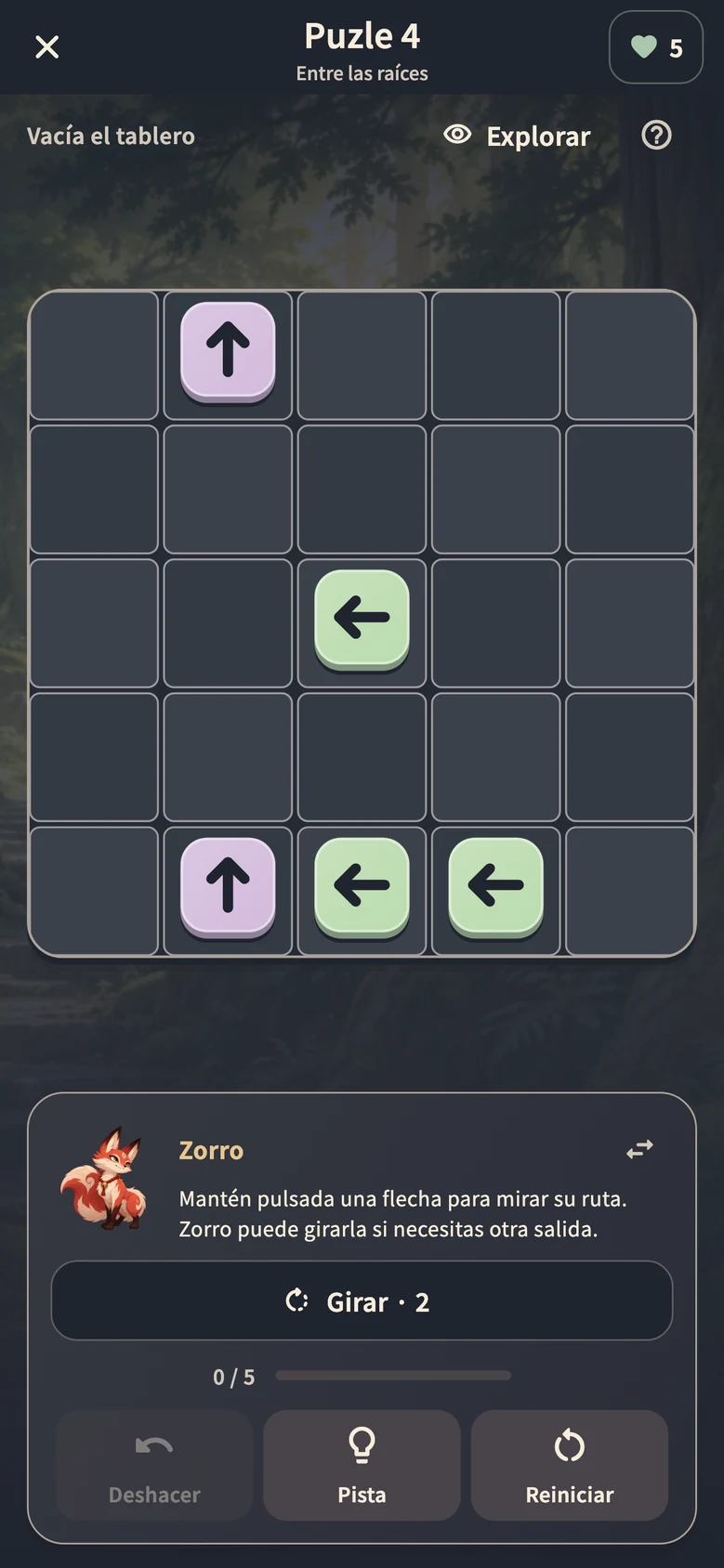Tap the purple up arrow in bottom row

228,887
